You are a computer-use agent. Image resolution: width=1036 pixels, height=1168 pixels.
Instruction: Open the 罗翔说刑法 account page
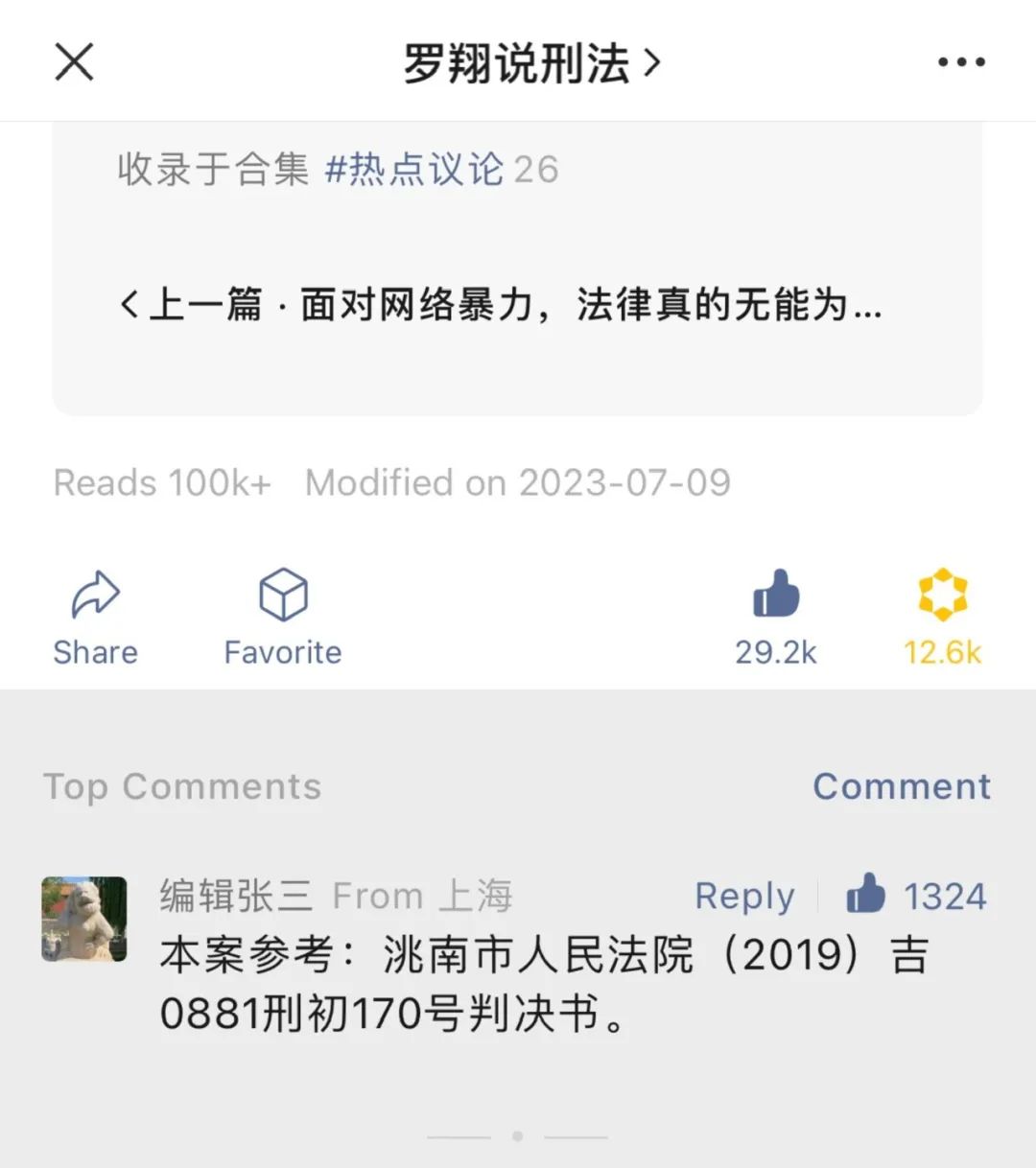pyautogui.click(x=530, y=63)
